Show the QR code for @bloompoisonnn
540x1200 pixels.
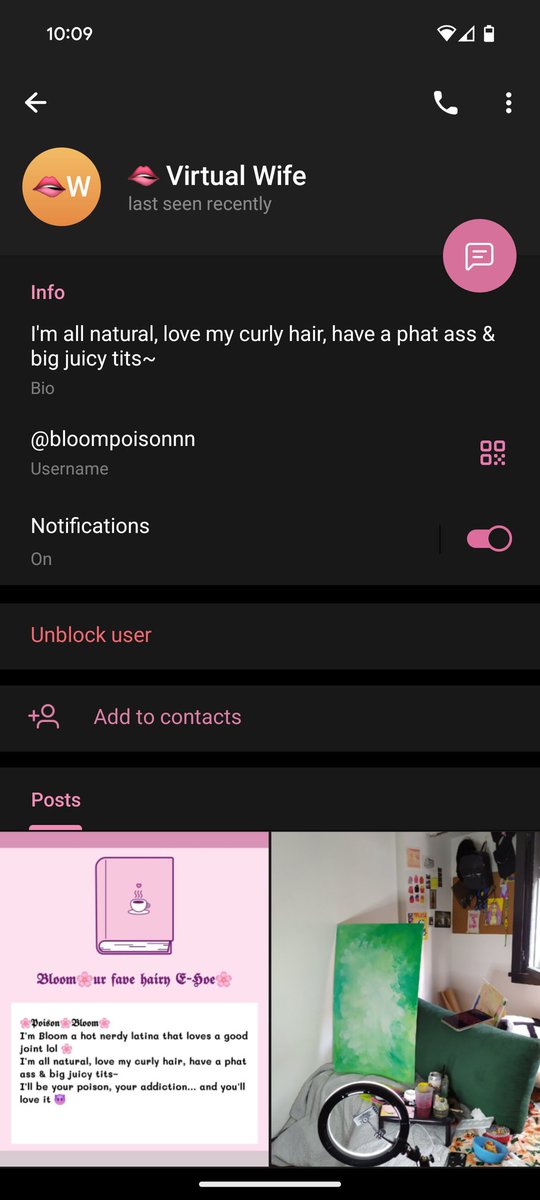click(x=493, y=453)
